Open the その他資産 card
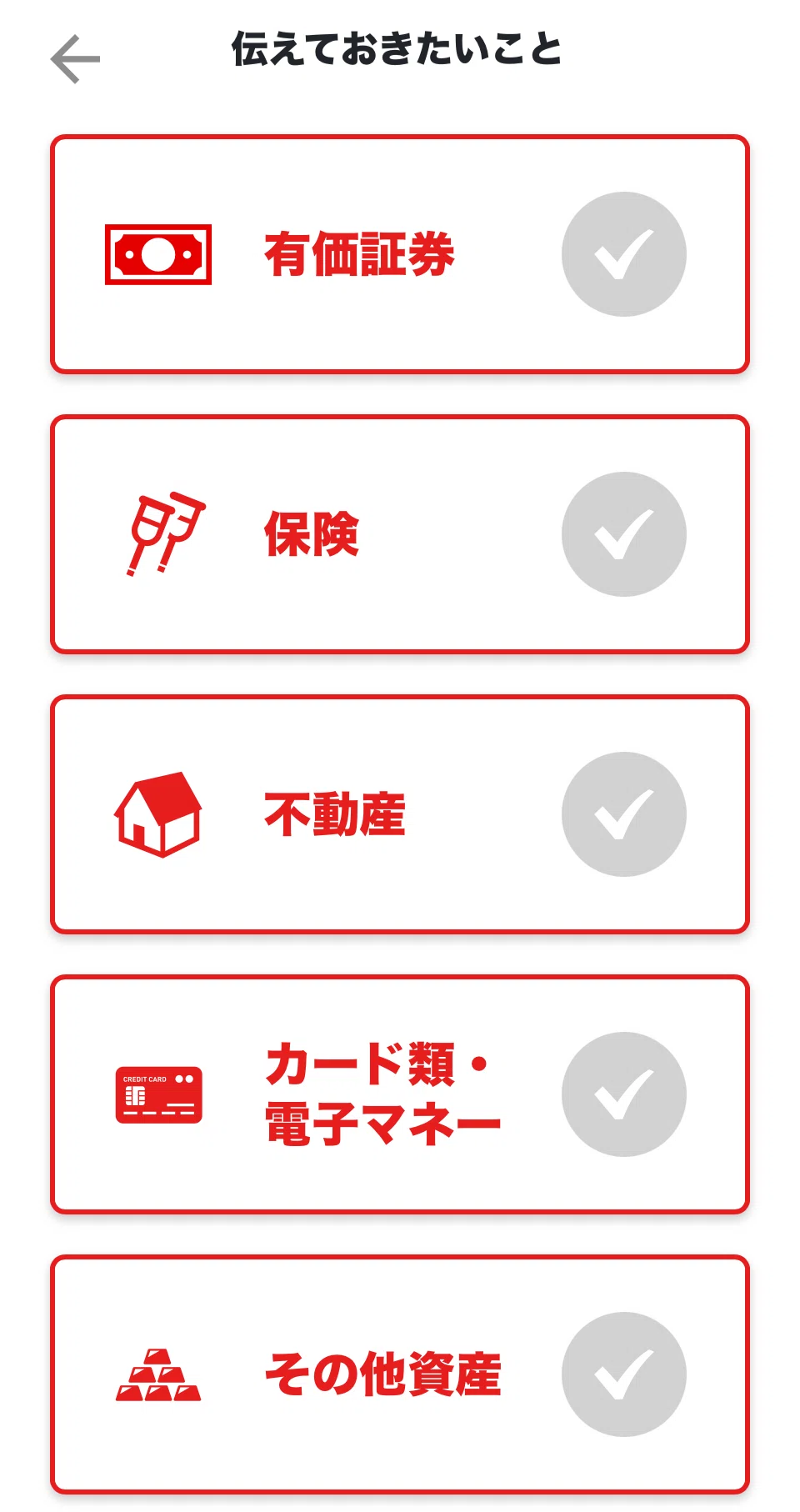Viewport: 800px width, 1512px height. click(400, 1374)
